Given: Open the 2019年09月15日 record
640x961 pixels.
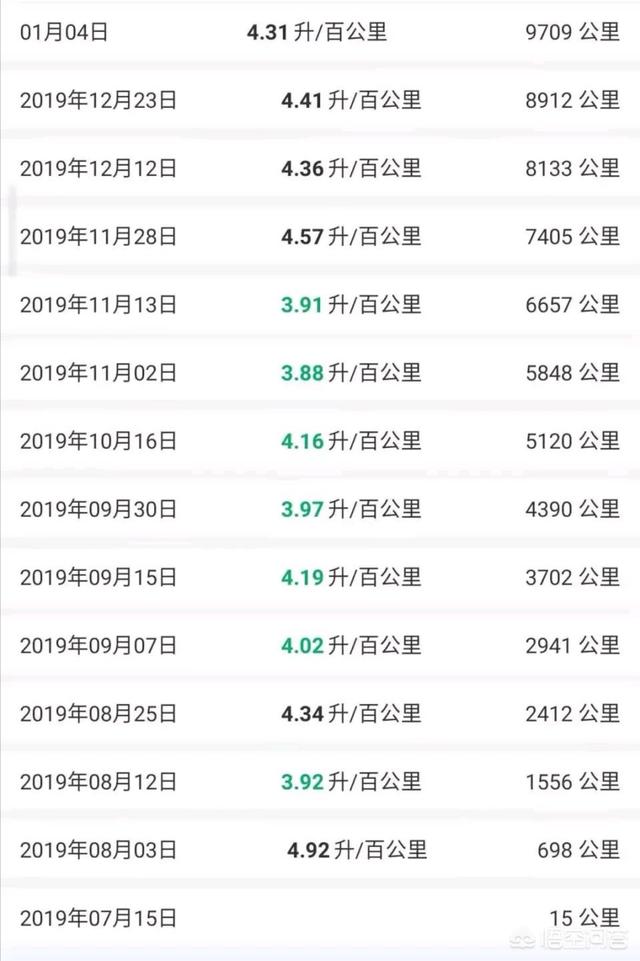Looking at the screenshot, I should pos(320,577).
